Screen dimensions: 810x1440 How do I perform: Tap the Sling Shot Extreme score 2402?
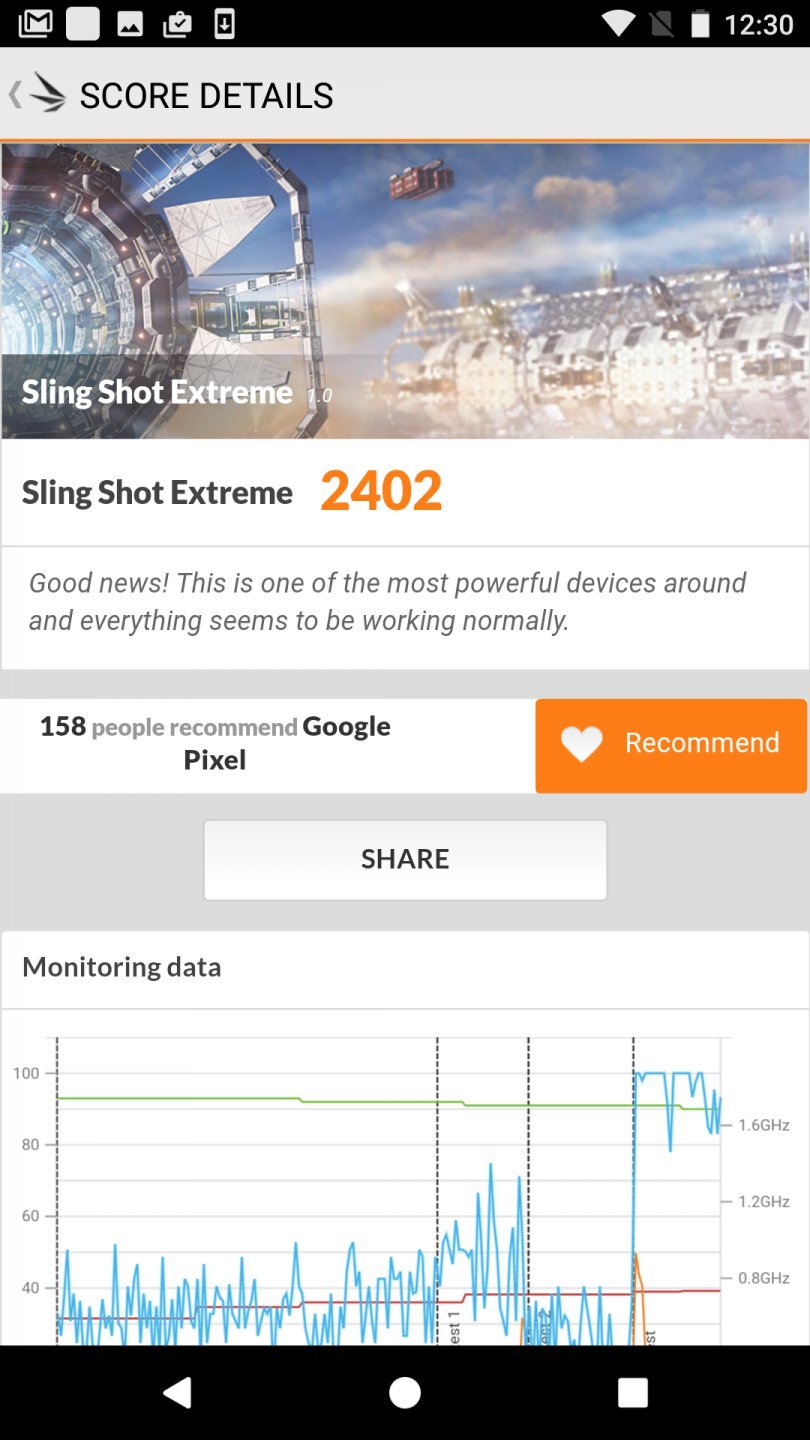tap(381, 489)
